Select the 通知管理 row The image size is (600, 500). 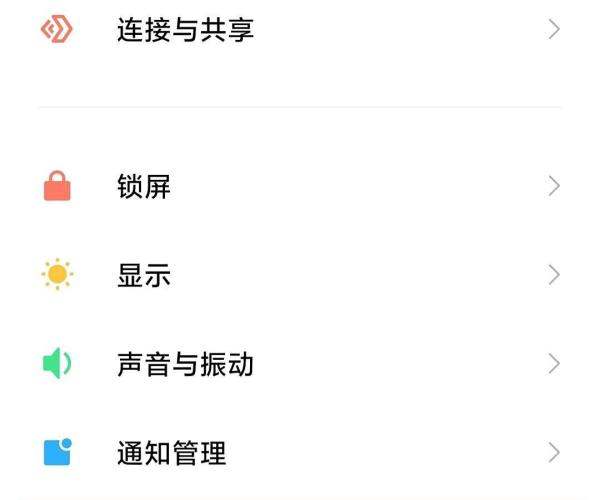[x=172, y=453]
